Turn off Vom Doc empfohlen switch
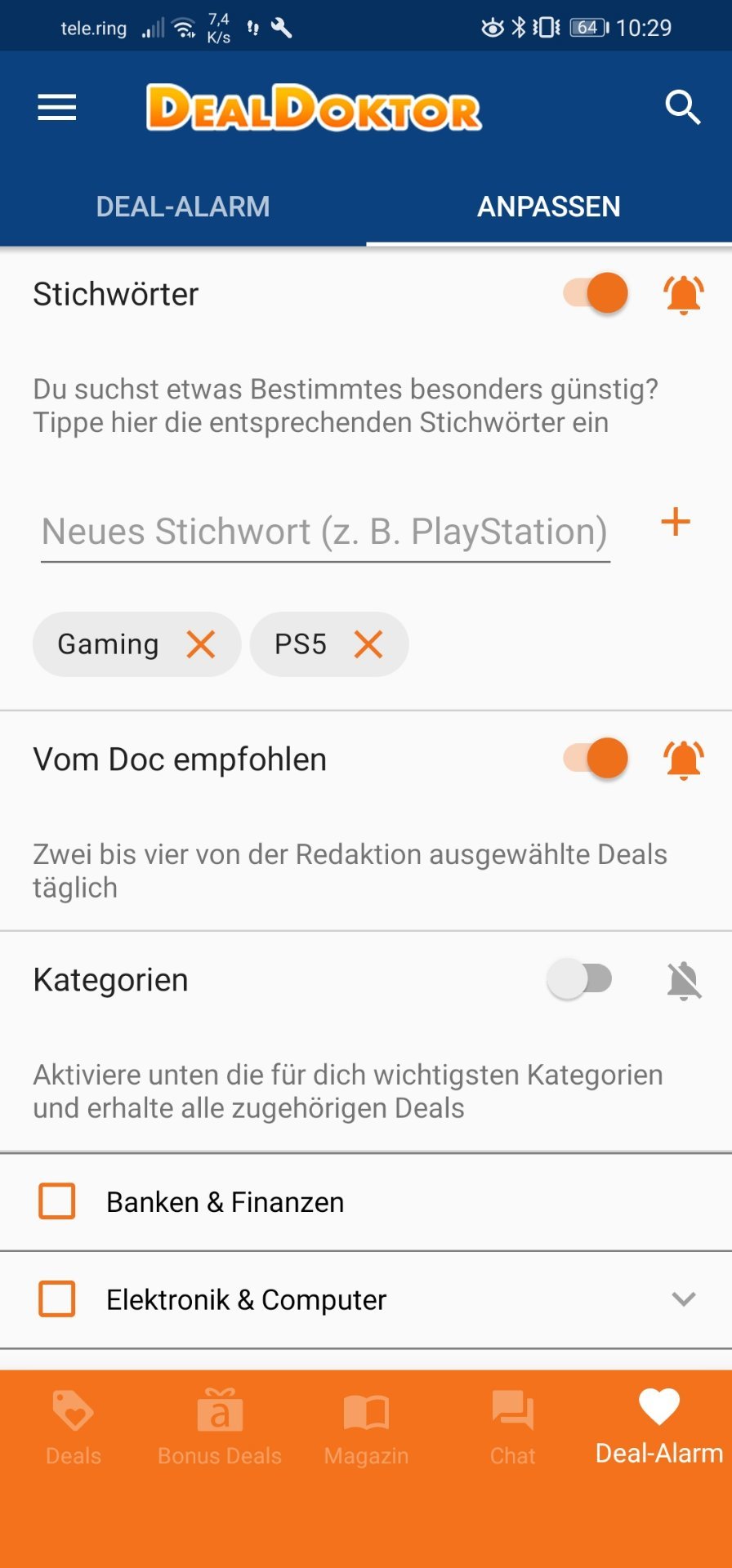 click(596, 759)
